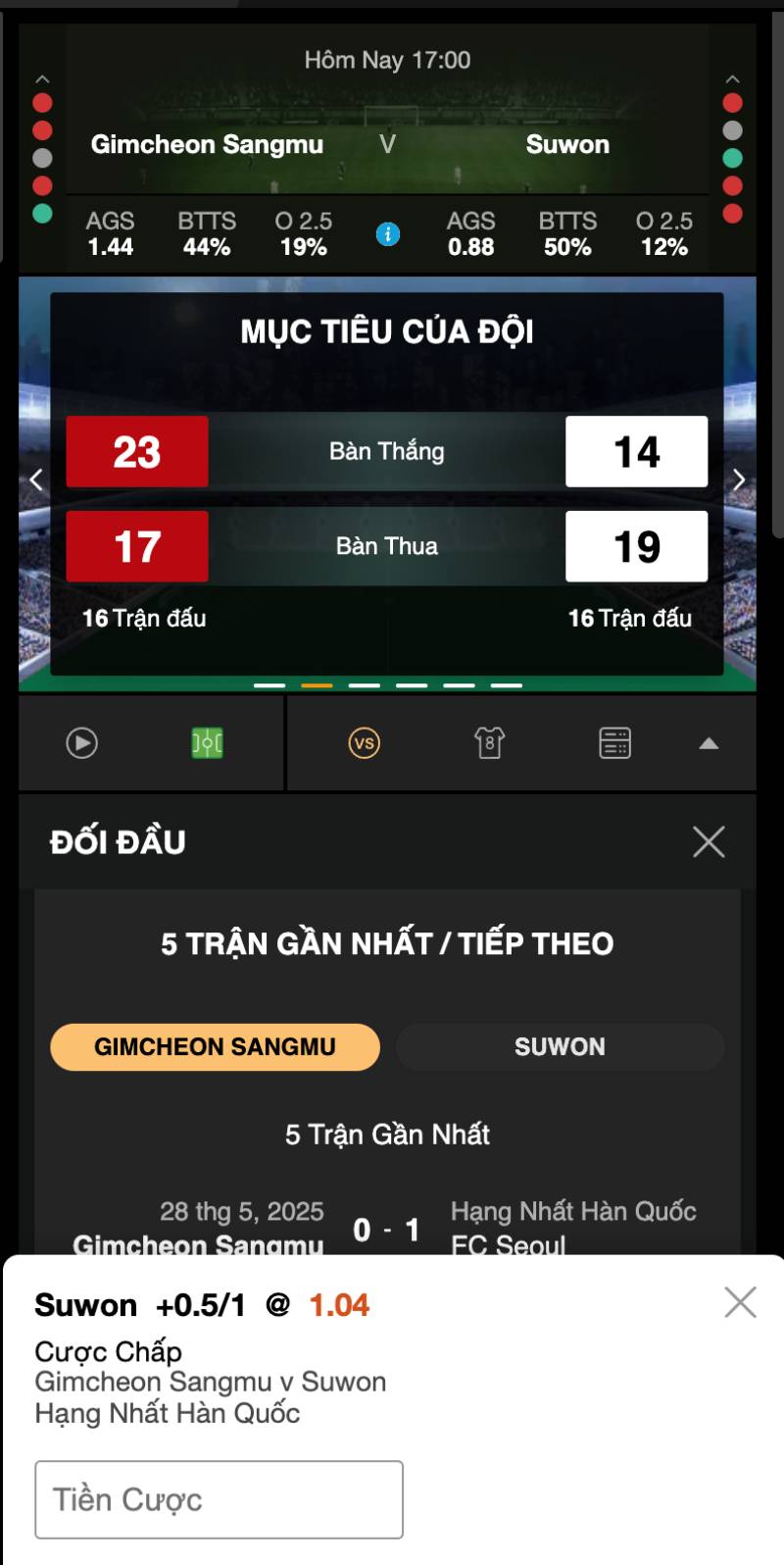Click the play icon in the toolbar

(82, 743)
